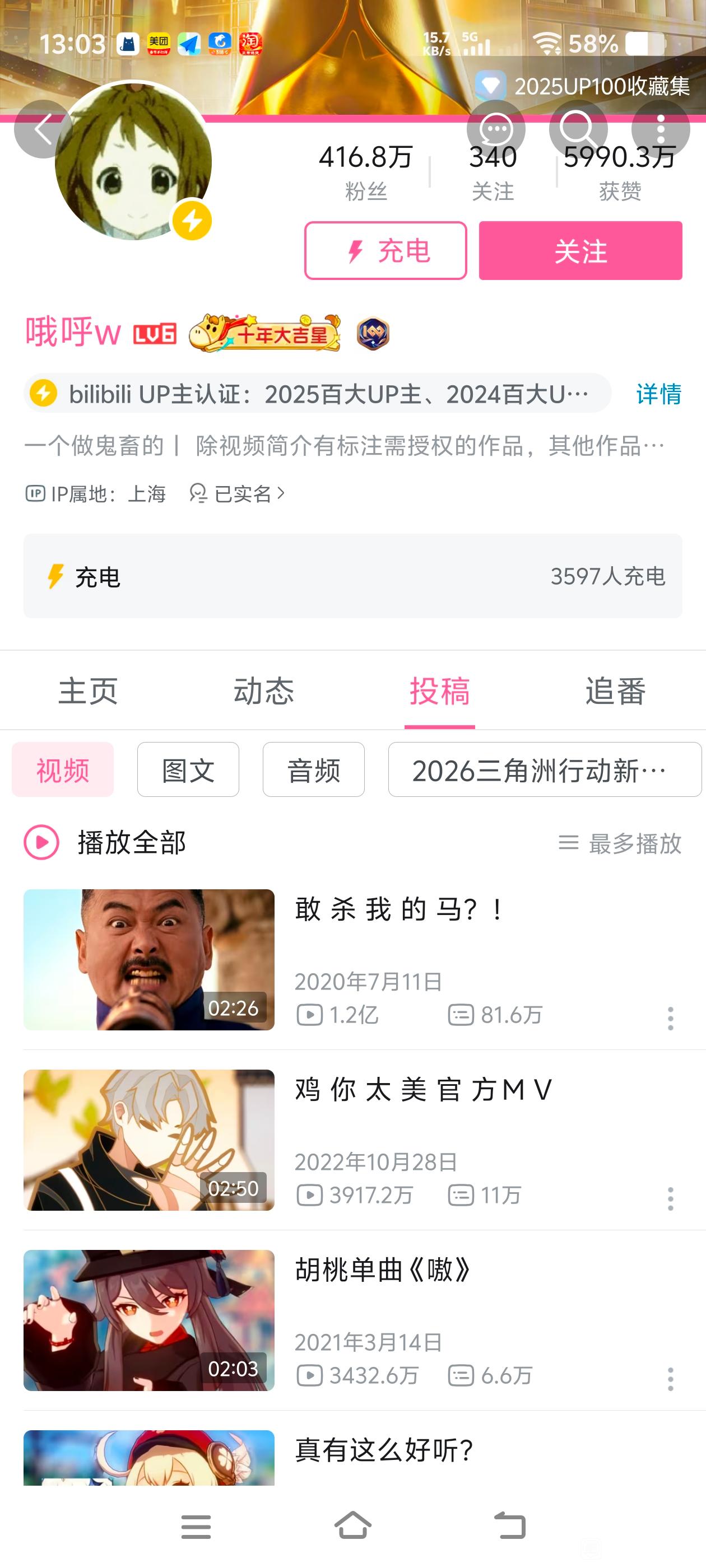Open the 2026三角洲行动新 collection chip
The image size is (706, 1568).
point(544,770)
